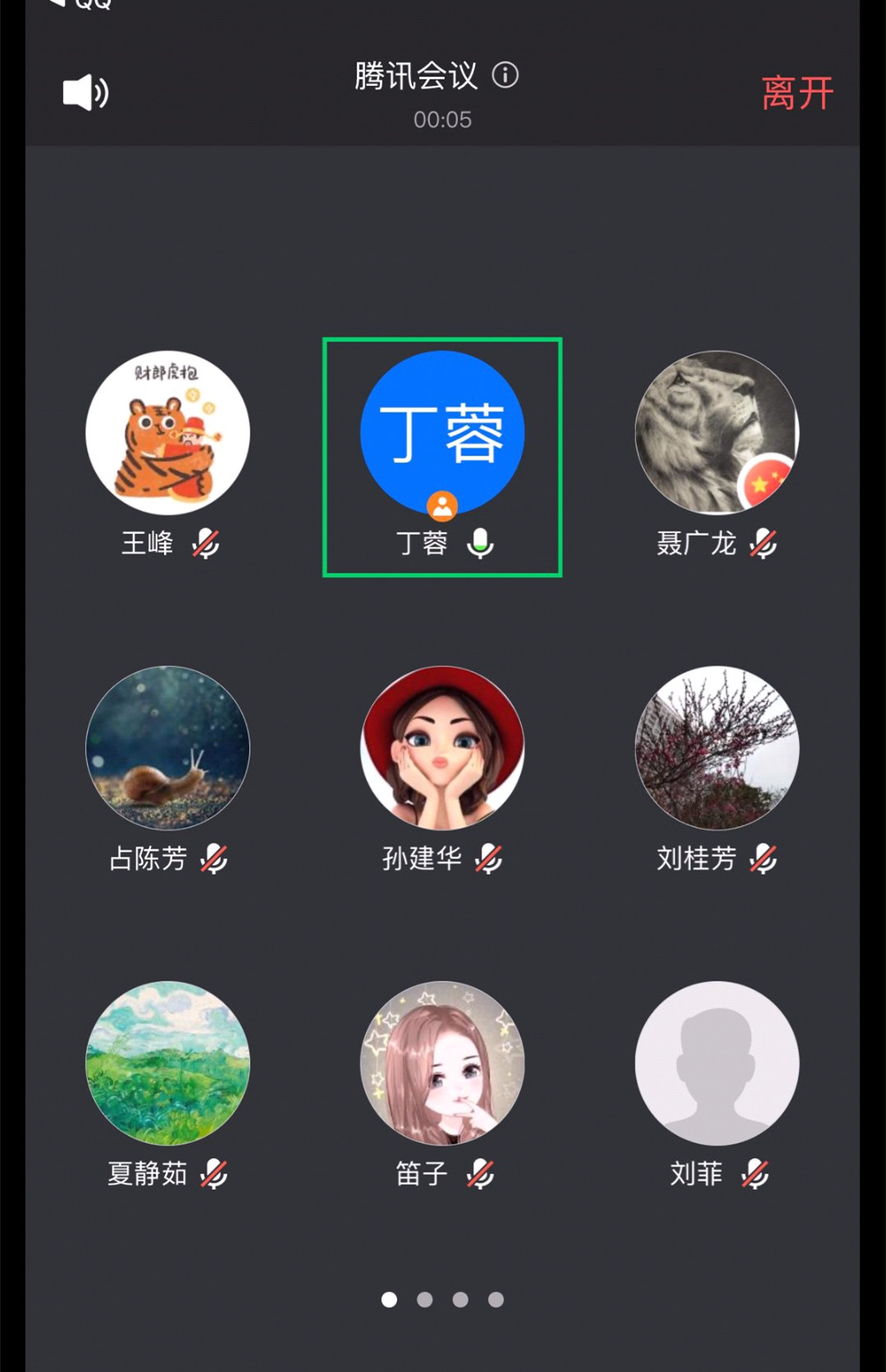
Task: Tap participant 笛子's avatar
Action: [x=442, y=1063]
